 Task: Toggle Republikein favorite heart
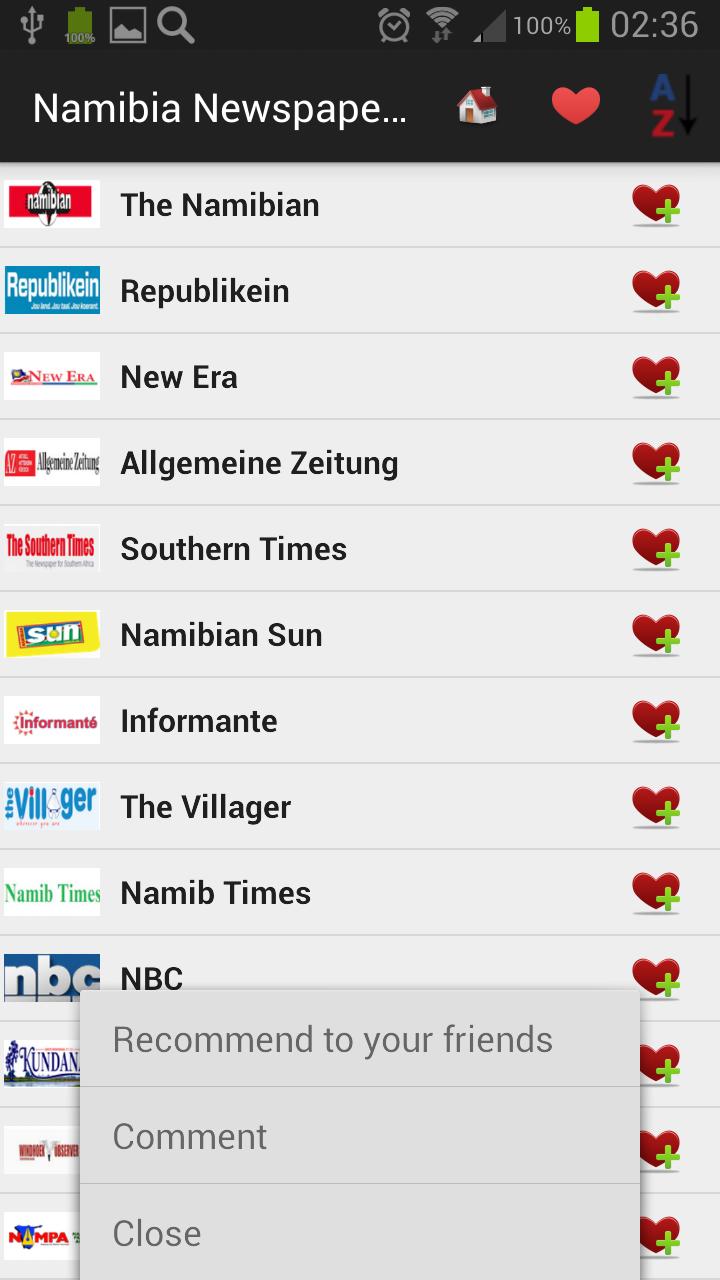(657, 290)
